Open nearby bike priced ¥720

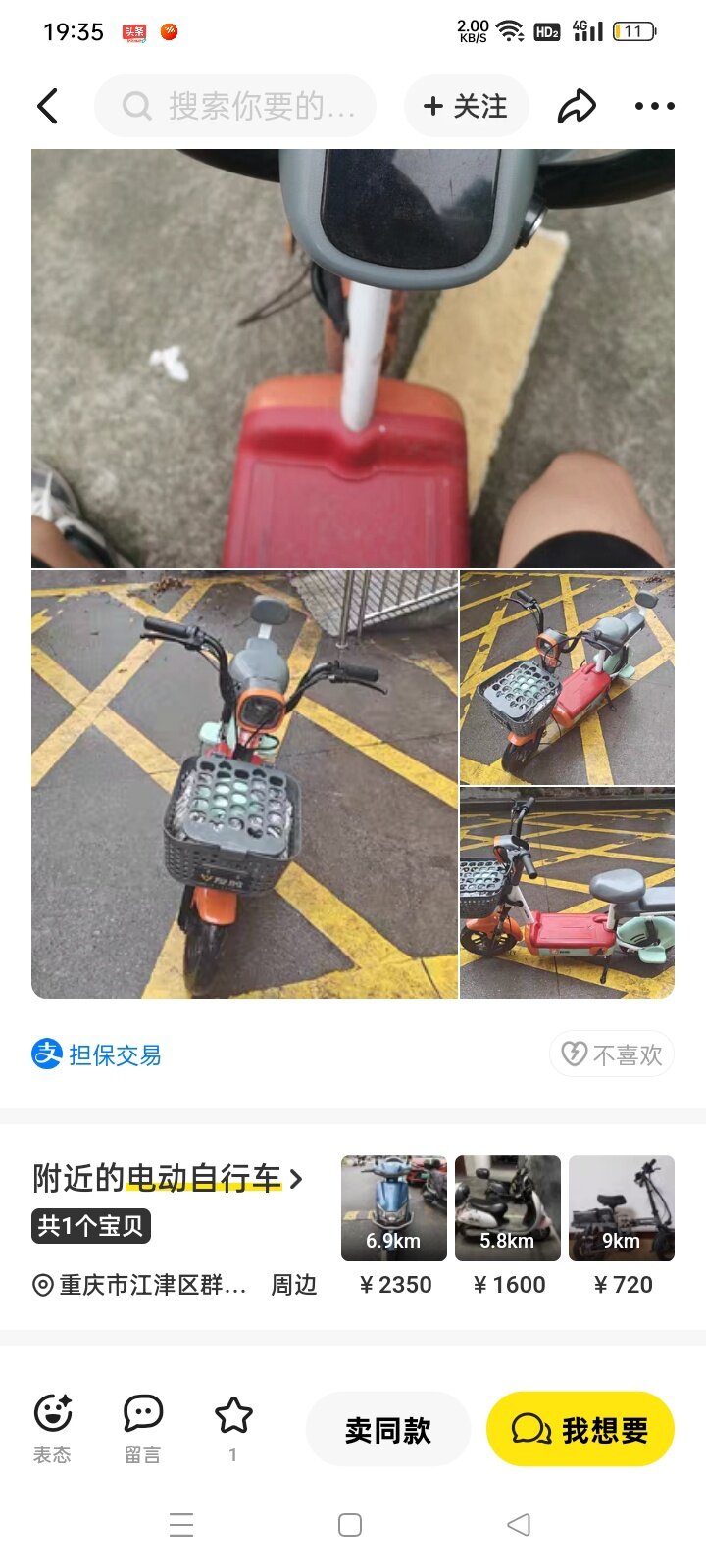622,1208
